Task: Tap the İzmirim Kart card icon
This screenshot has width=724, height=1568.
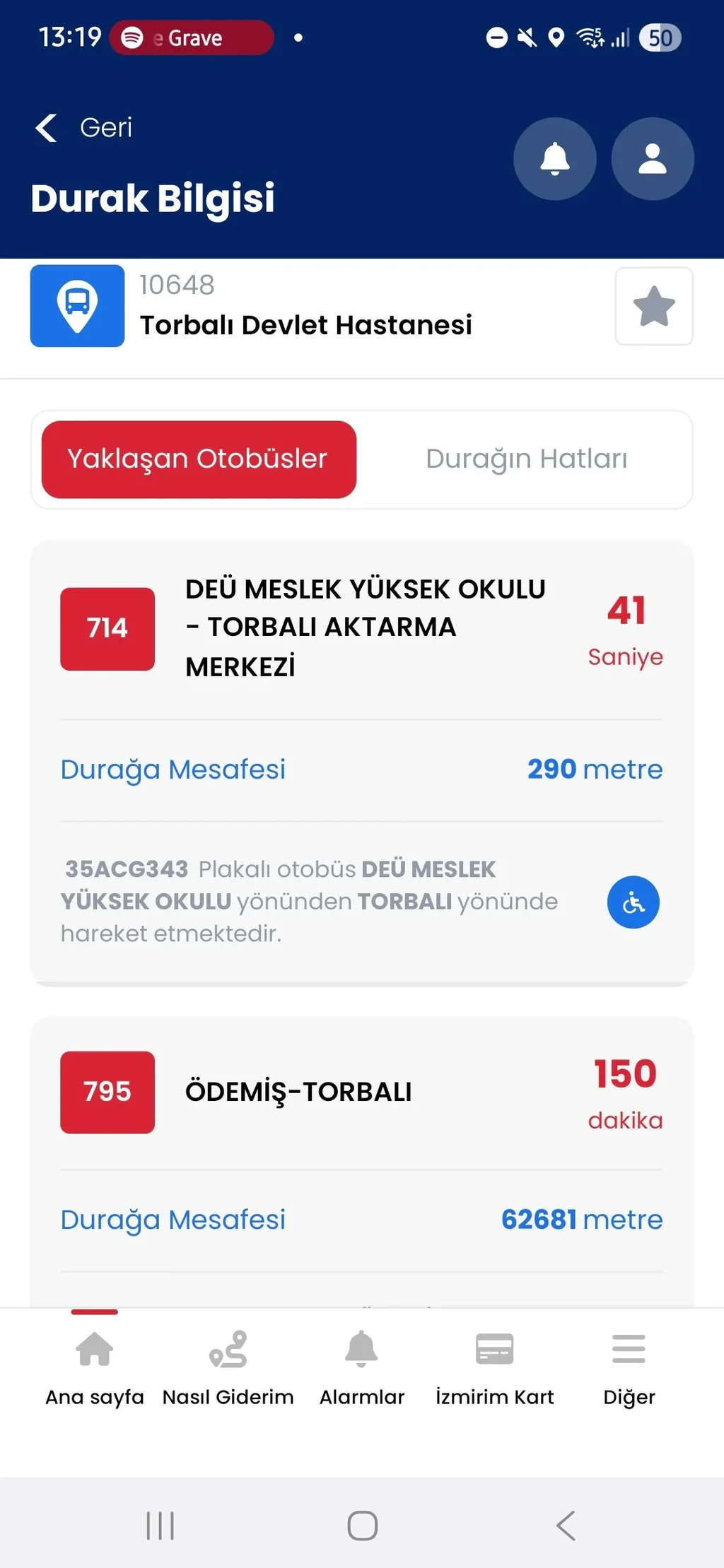Action: coord(495,1348)
